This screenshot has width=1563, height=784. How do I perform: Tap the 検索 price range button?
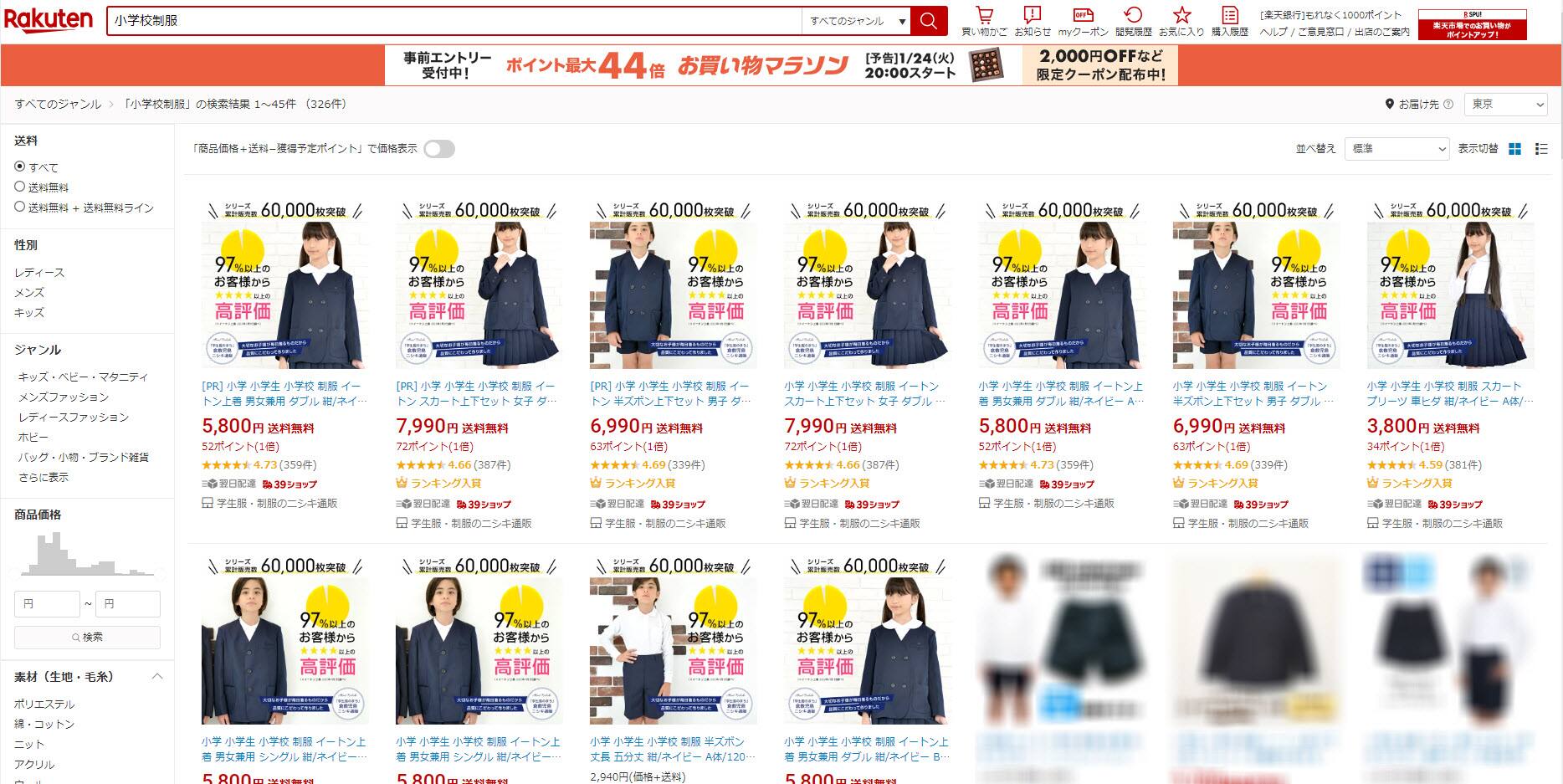(87, 637)
